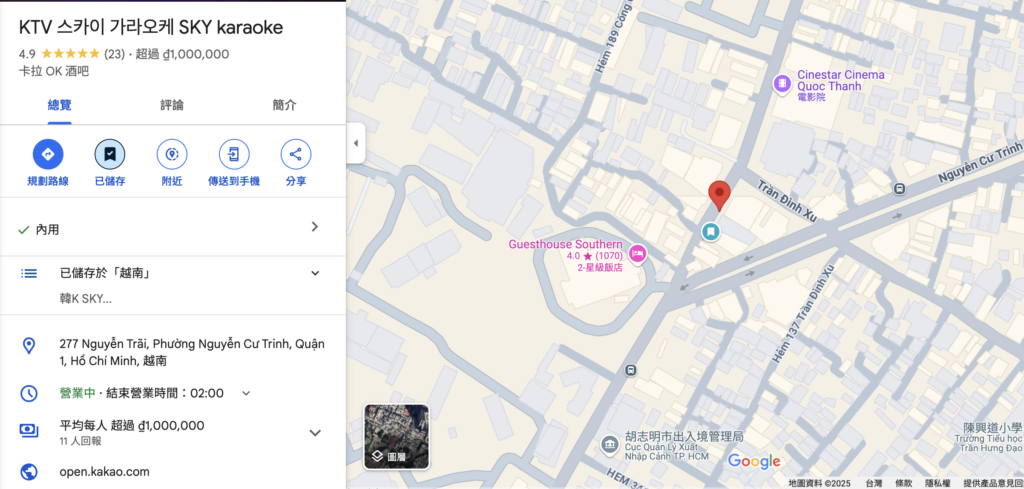Select the Cinestar Cinema Quoc Thanh marker

(x=781, y=83)
